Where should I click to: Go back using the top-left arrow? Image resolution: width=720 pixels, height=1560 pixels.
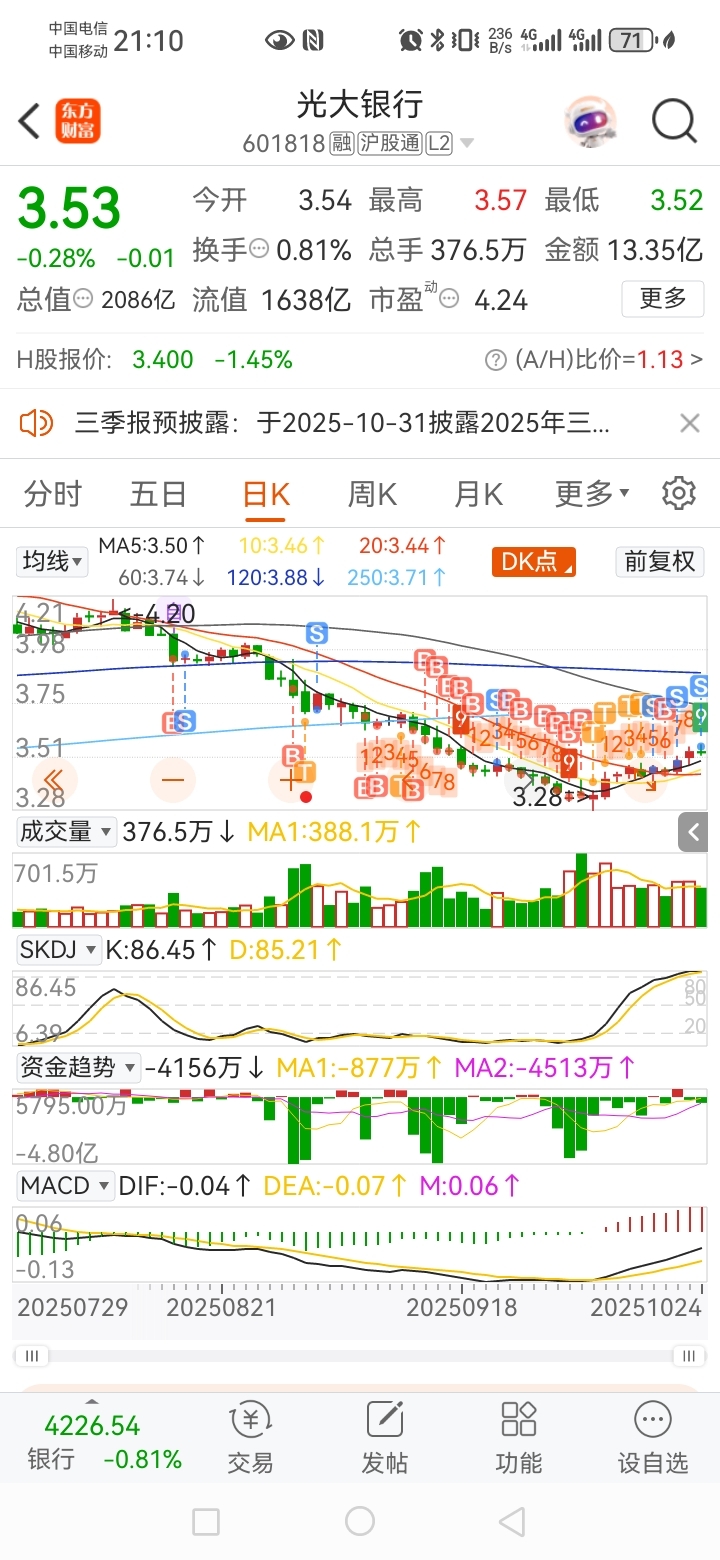(30, 122)
